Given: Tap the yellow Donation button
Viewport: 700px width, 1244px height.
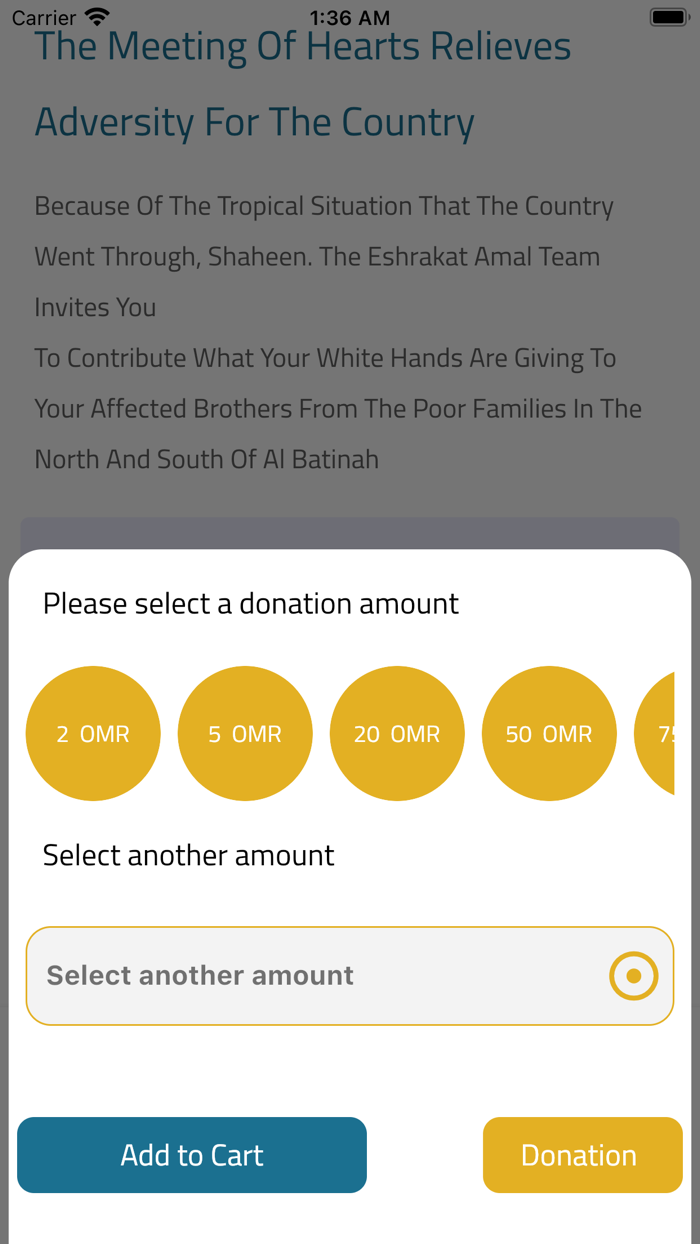Looking at the screenshot, I should 582,1155.
